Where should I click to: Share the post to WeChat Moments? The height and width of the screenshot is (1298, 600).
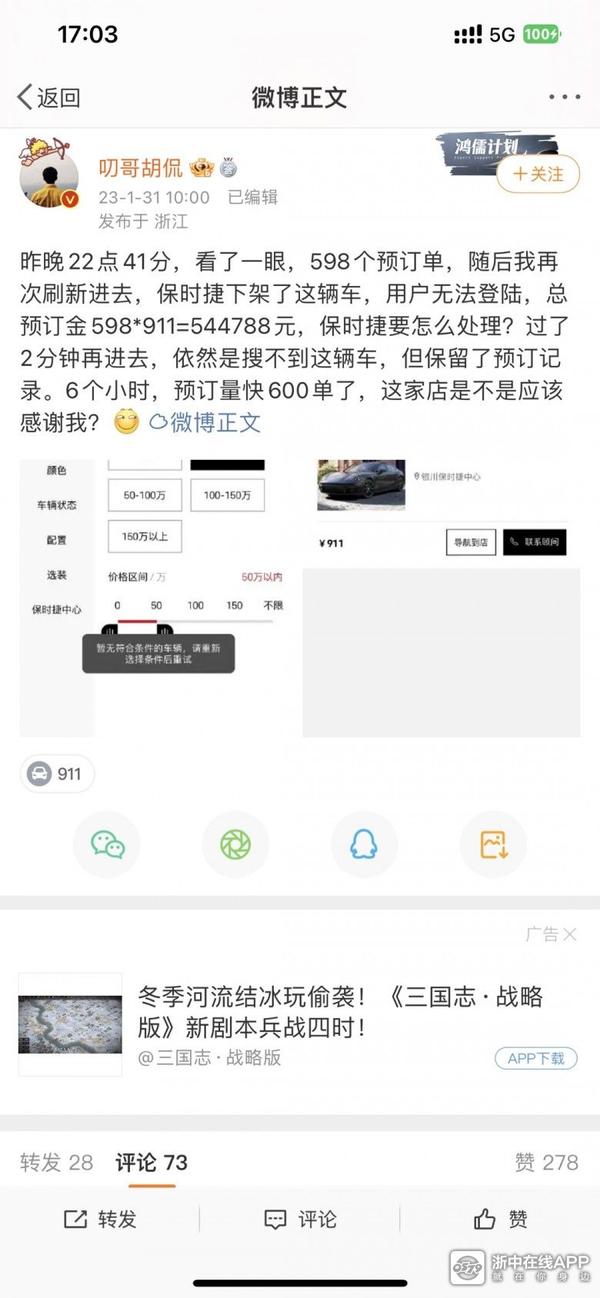235,845
